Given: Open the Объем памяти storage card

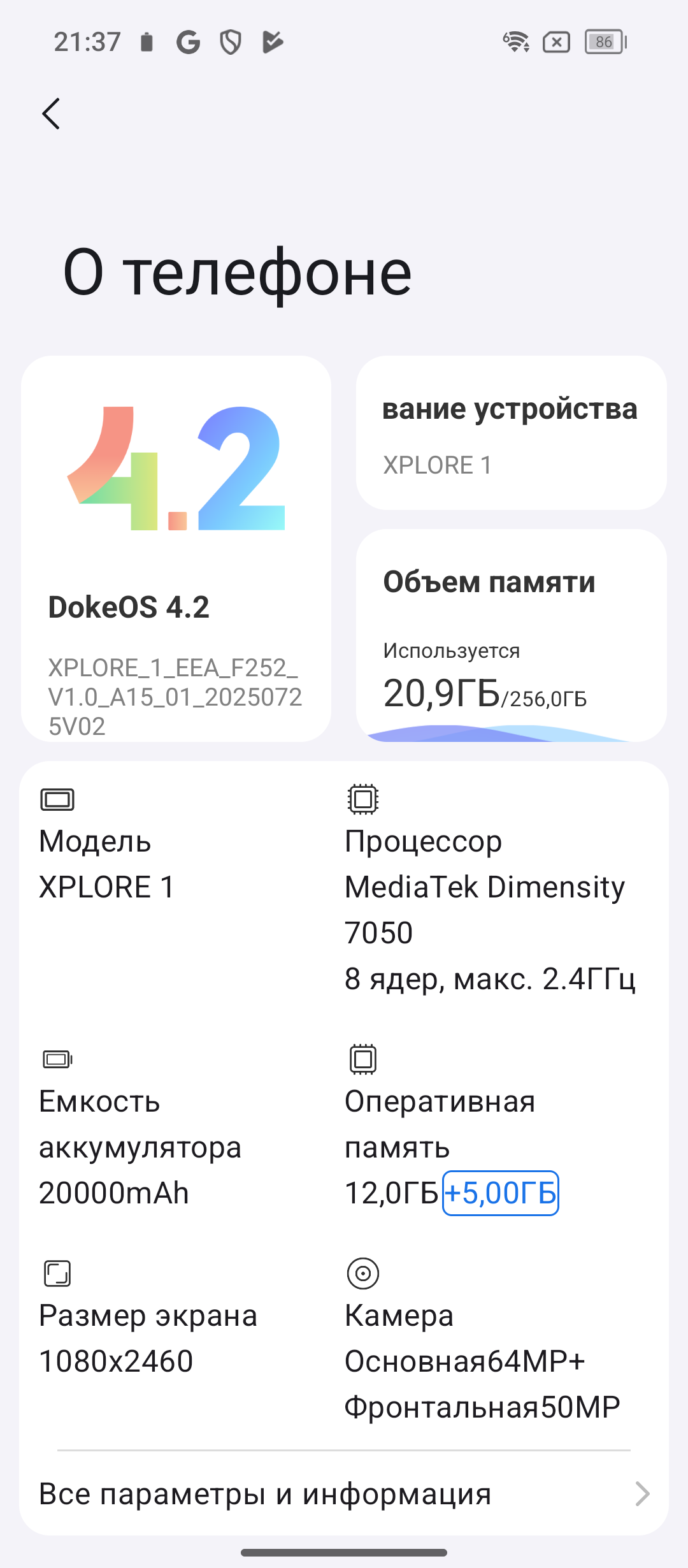Looking at the screenshot, I should (511, 635).
